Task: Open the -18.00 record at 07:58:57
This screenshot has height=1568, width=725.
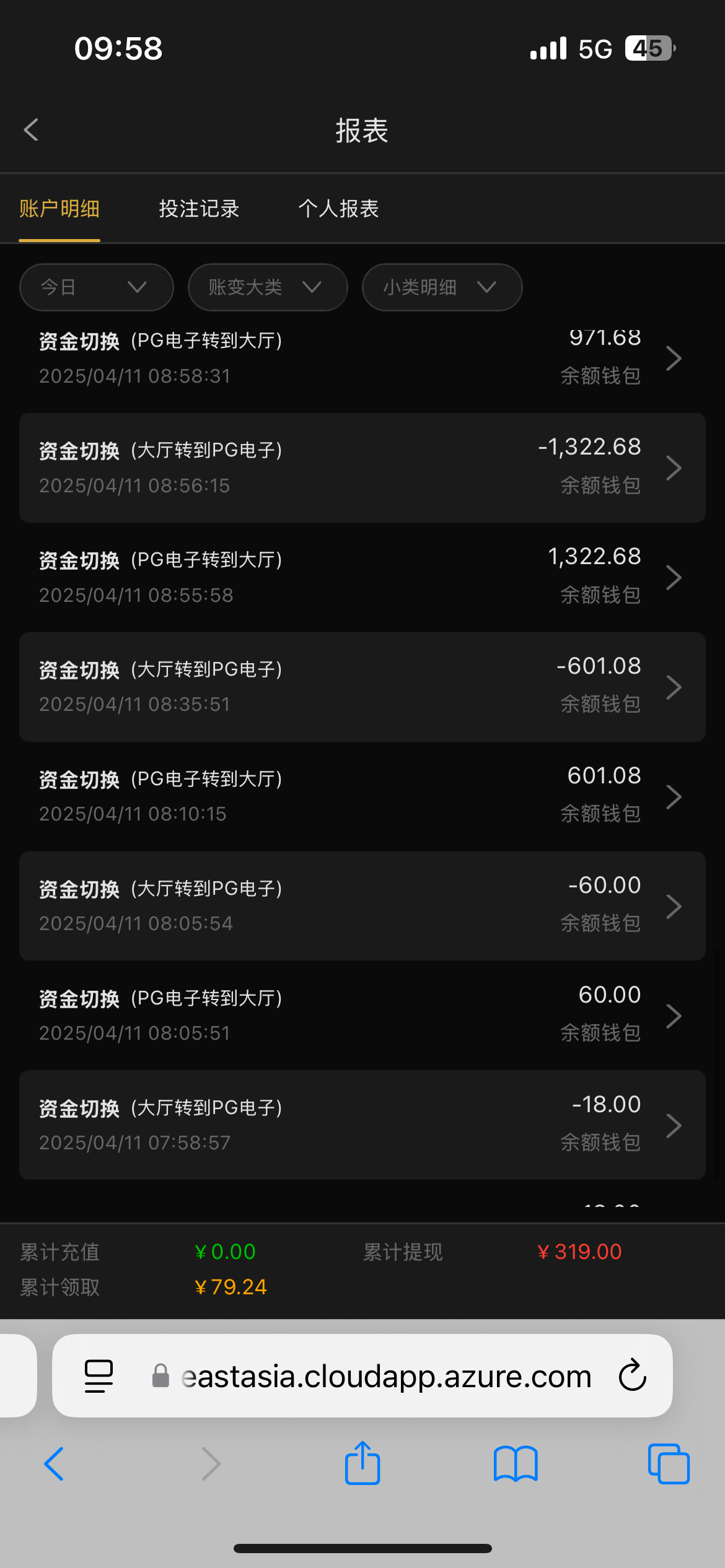Action: [x=362, y=1125]
